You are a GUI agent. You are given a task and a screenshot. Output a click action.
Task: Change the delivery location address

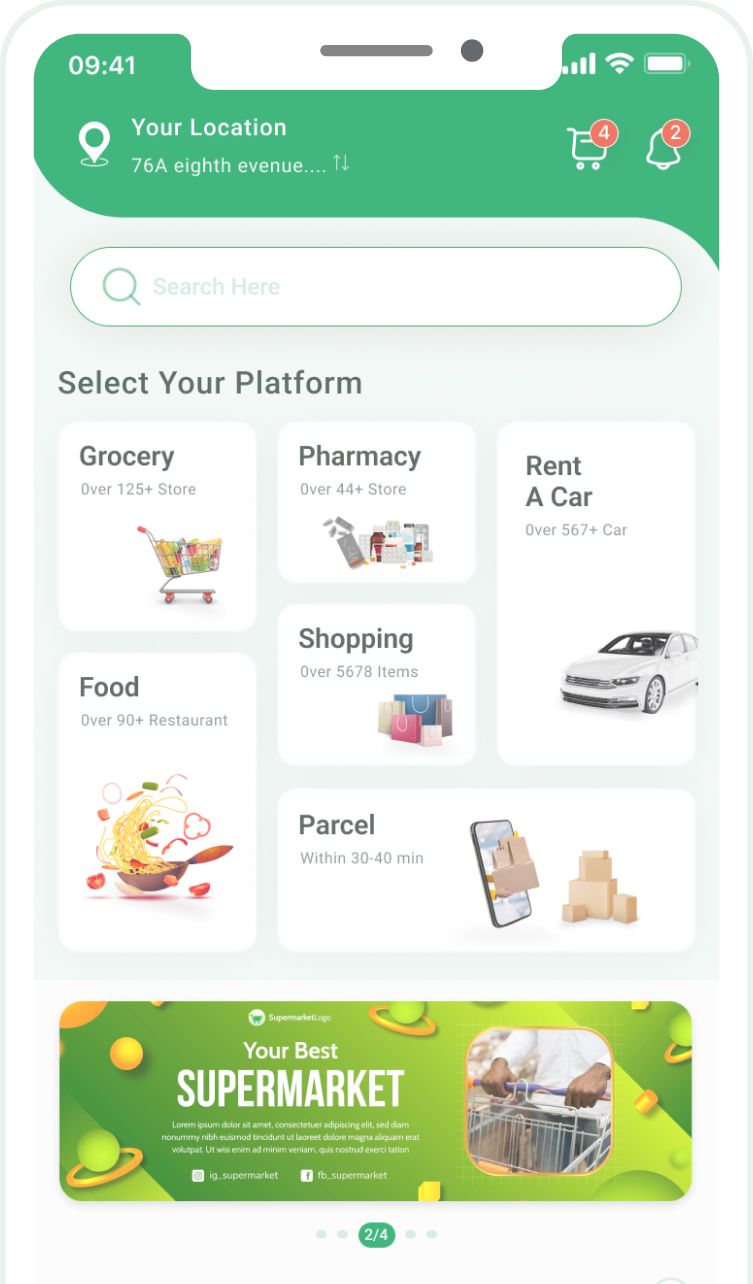click(240, 165)
